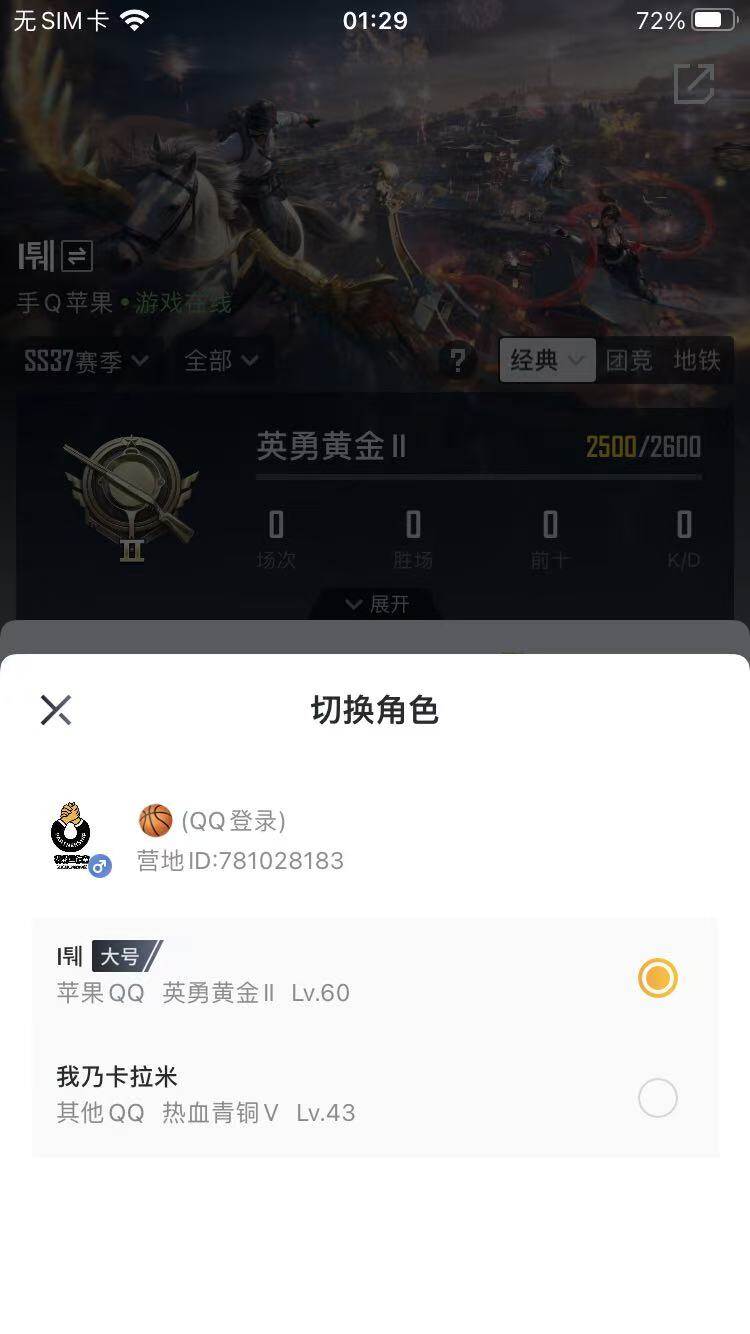Tap the gold rank emblem badge
The width and height of the screenshot is (750, 1334).
coord(131,492)
